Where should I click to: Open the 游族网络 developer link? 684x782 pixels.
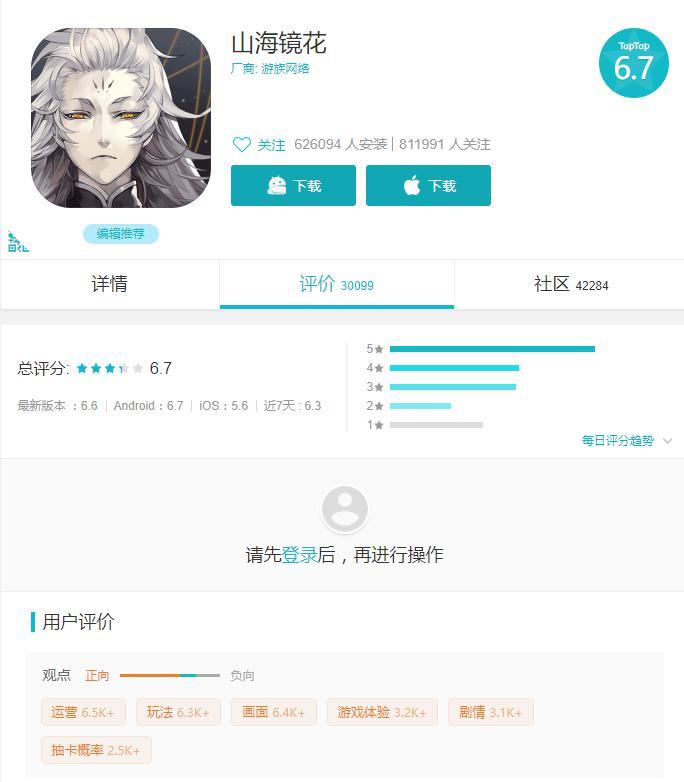(x=285, y=69)
